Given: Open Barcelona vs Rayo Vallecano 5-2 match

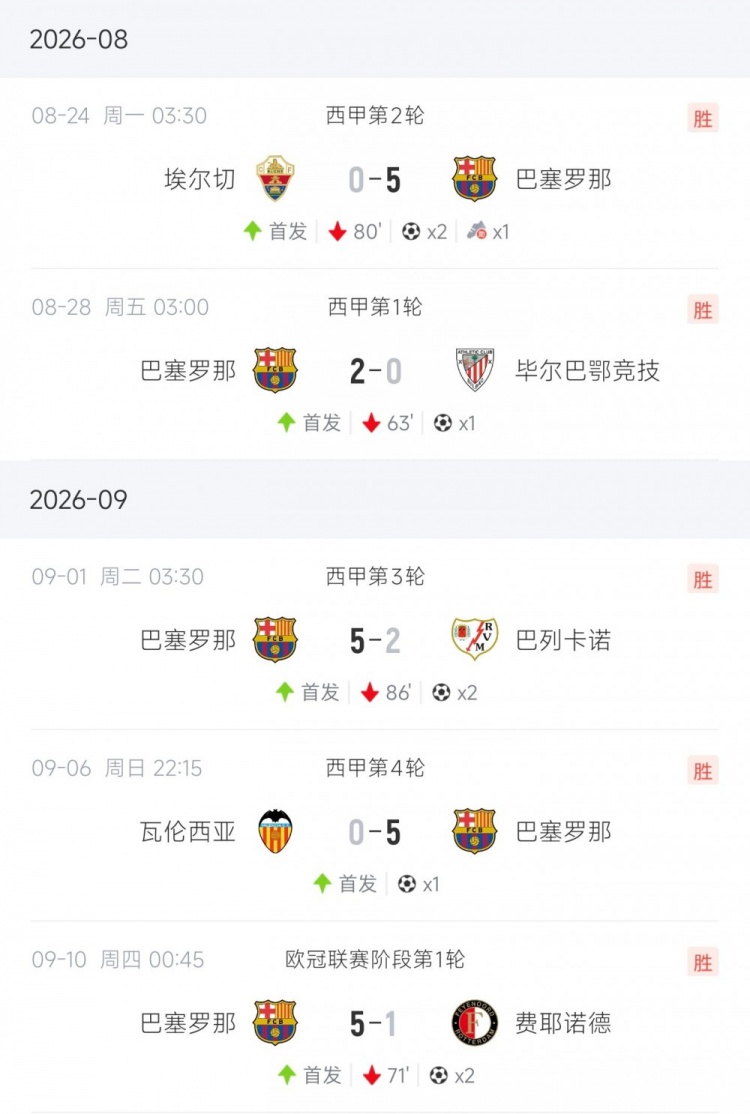Looking at the screenshot, I should (x=375, y=634).
